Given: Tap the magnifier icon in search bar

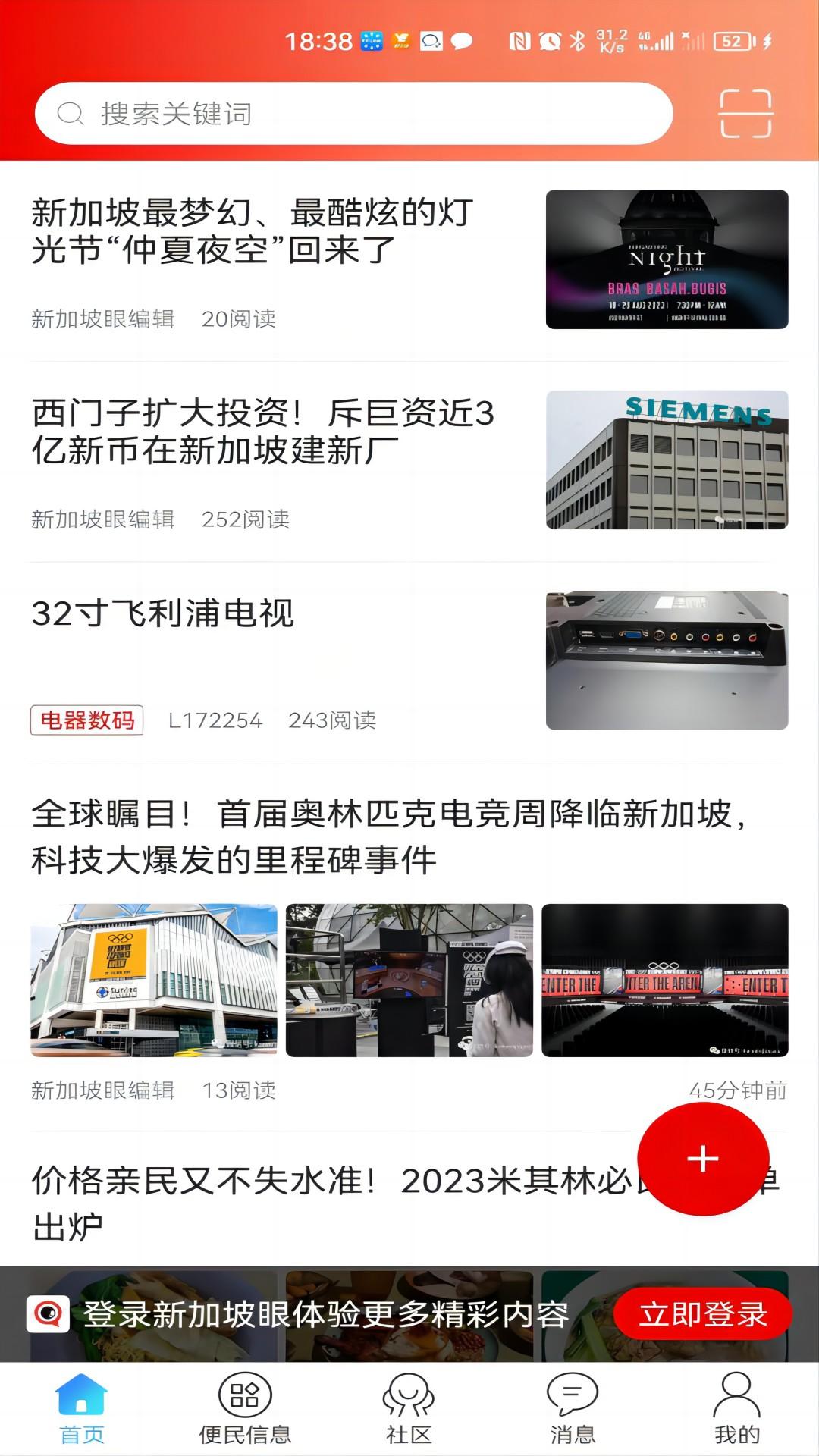Looking at the screenshot, I should pos(71,114).
